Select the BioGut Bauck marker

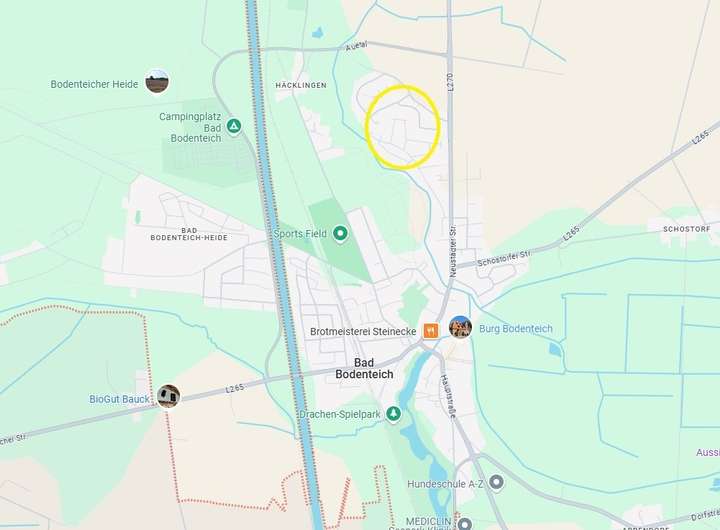click(x=168, y=396)
